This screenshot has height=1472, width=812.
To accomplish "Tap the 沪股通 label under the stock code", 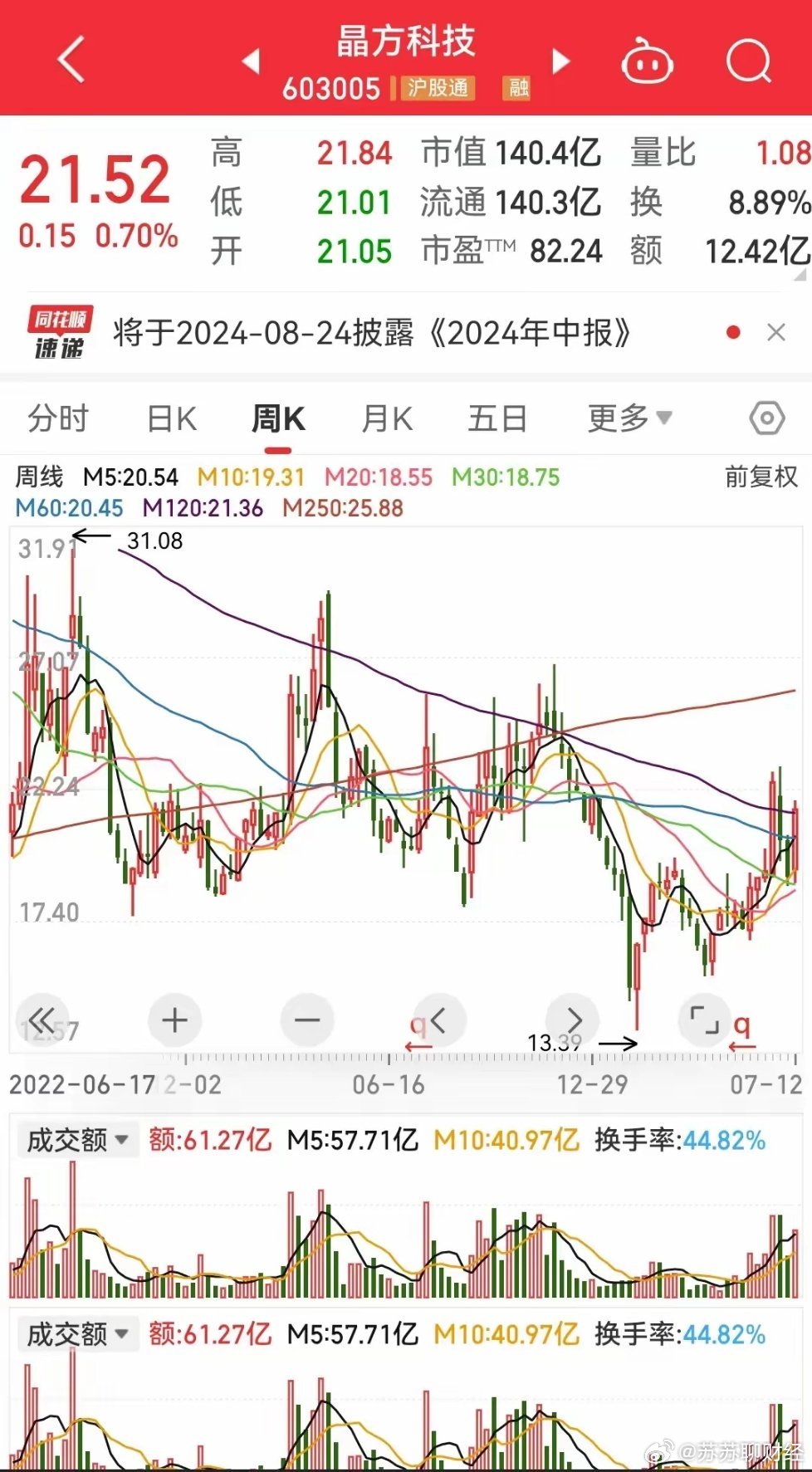I will tap(438, 87).
